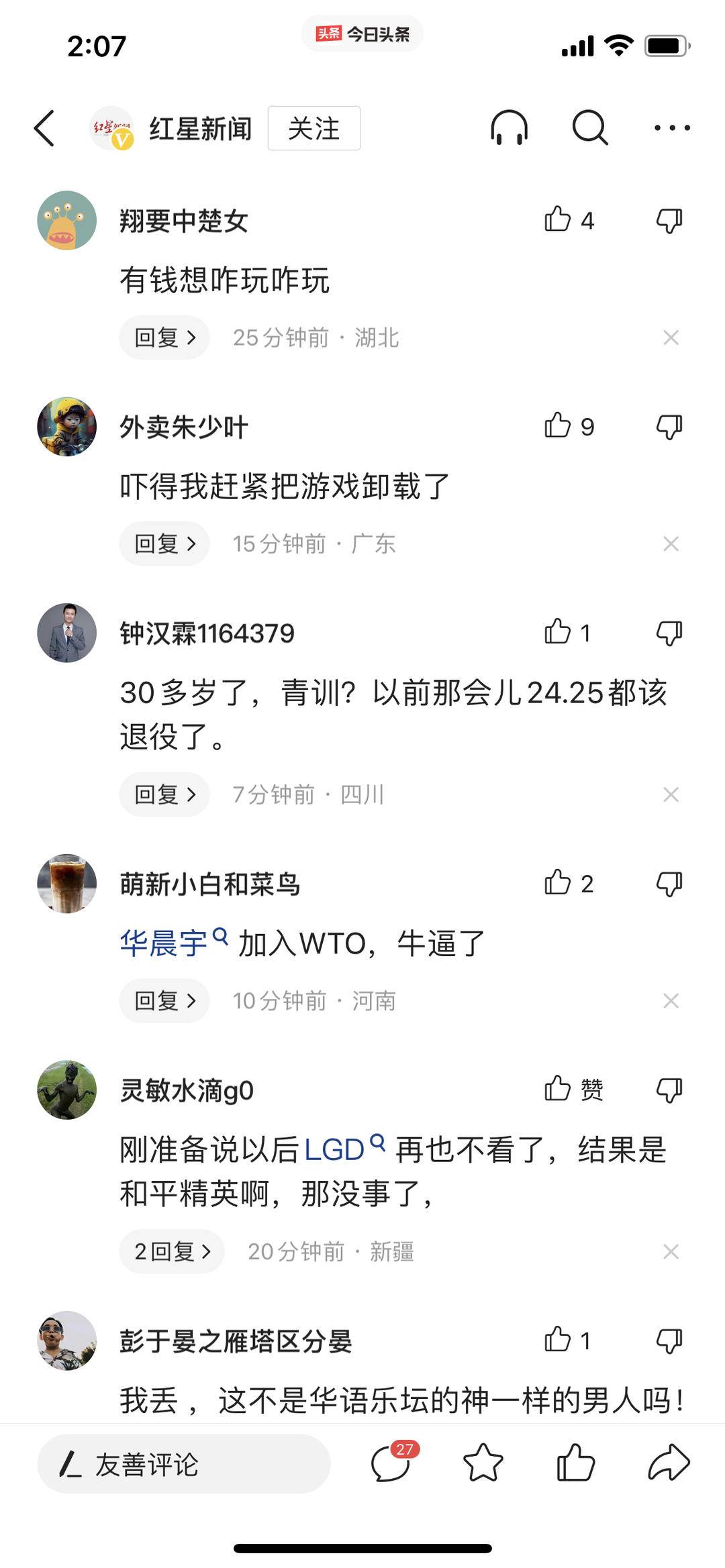
Task: Dismiss the comment from 翔要中楚女
Action: [x=671, y=337]
